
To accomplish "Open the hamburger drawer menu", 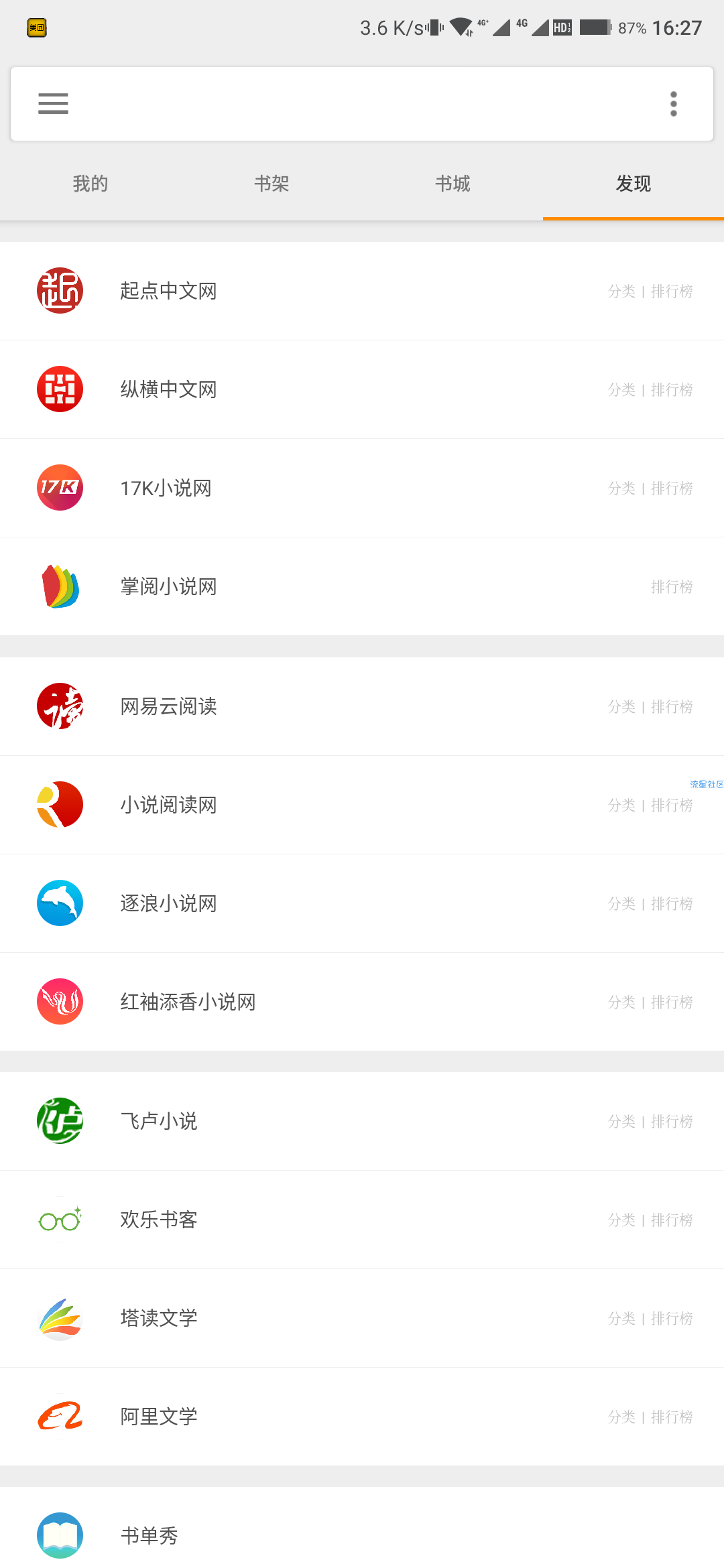I will (x=53, y=104).
